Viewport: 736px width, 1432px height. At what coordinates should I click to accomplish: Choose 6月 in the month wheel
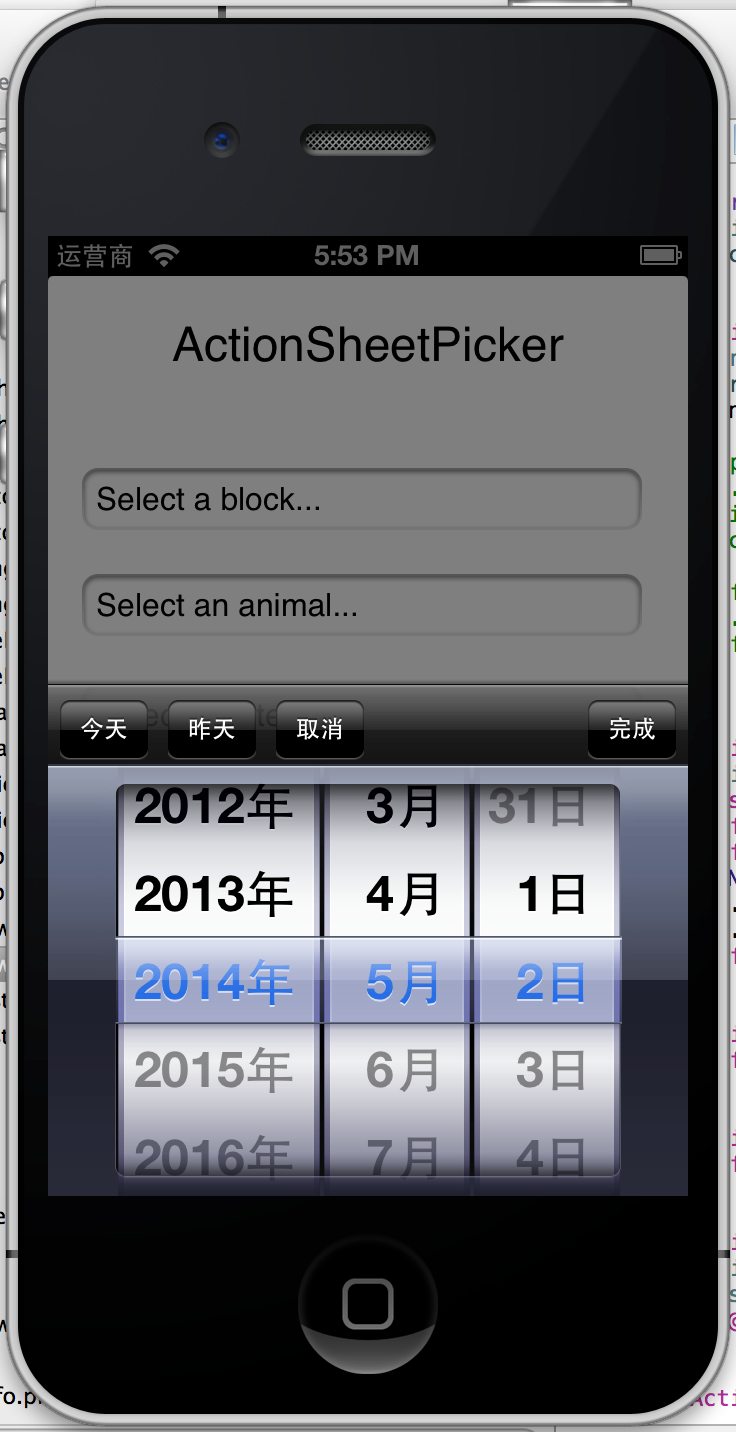tap(403, 1071)
